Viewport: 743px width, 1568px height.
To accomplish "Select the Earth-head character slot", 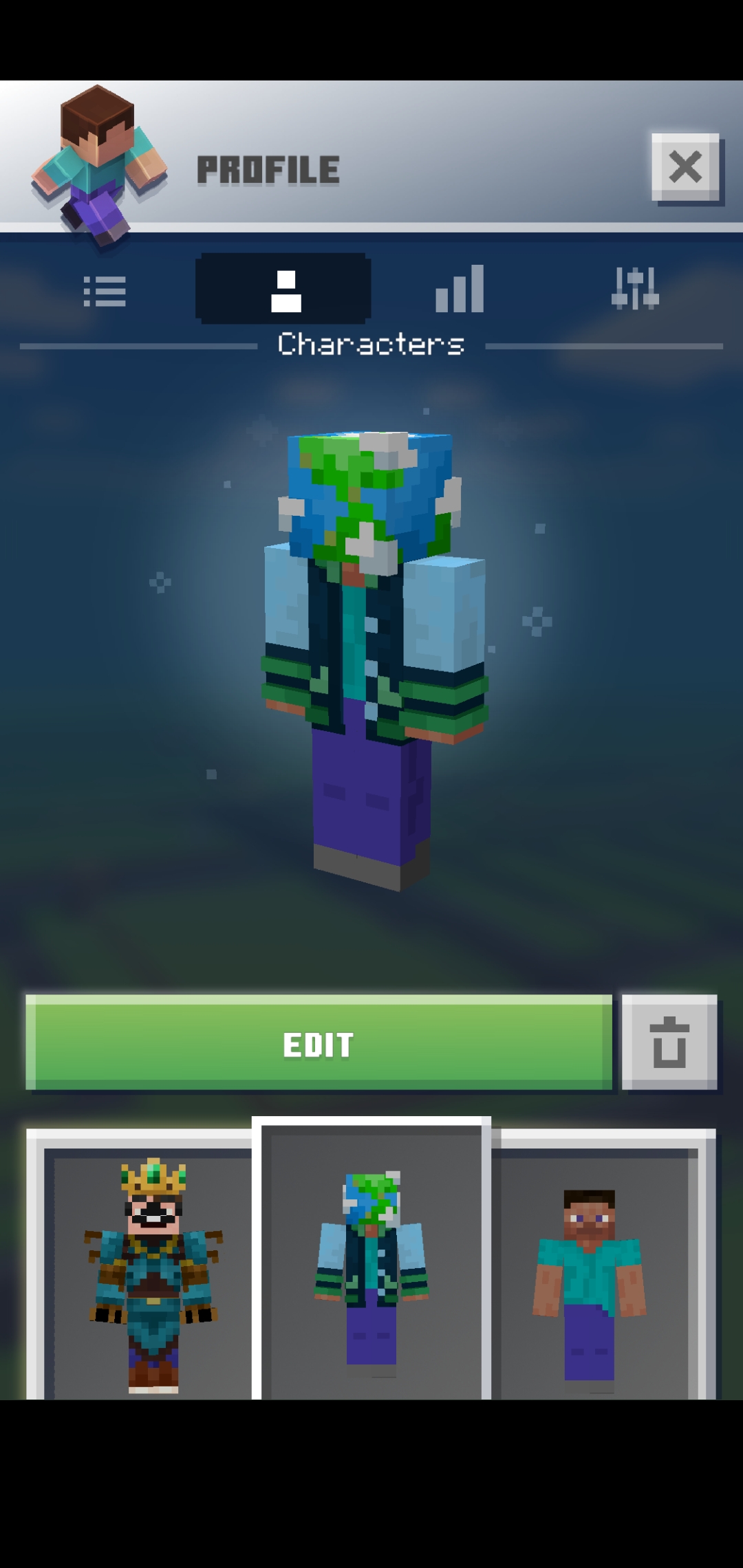I will 371,1265.
